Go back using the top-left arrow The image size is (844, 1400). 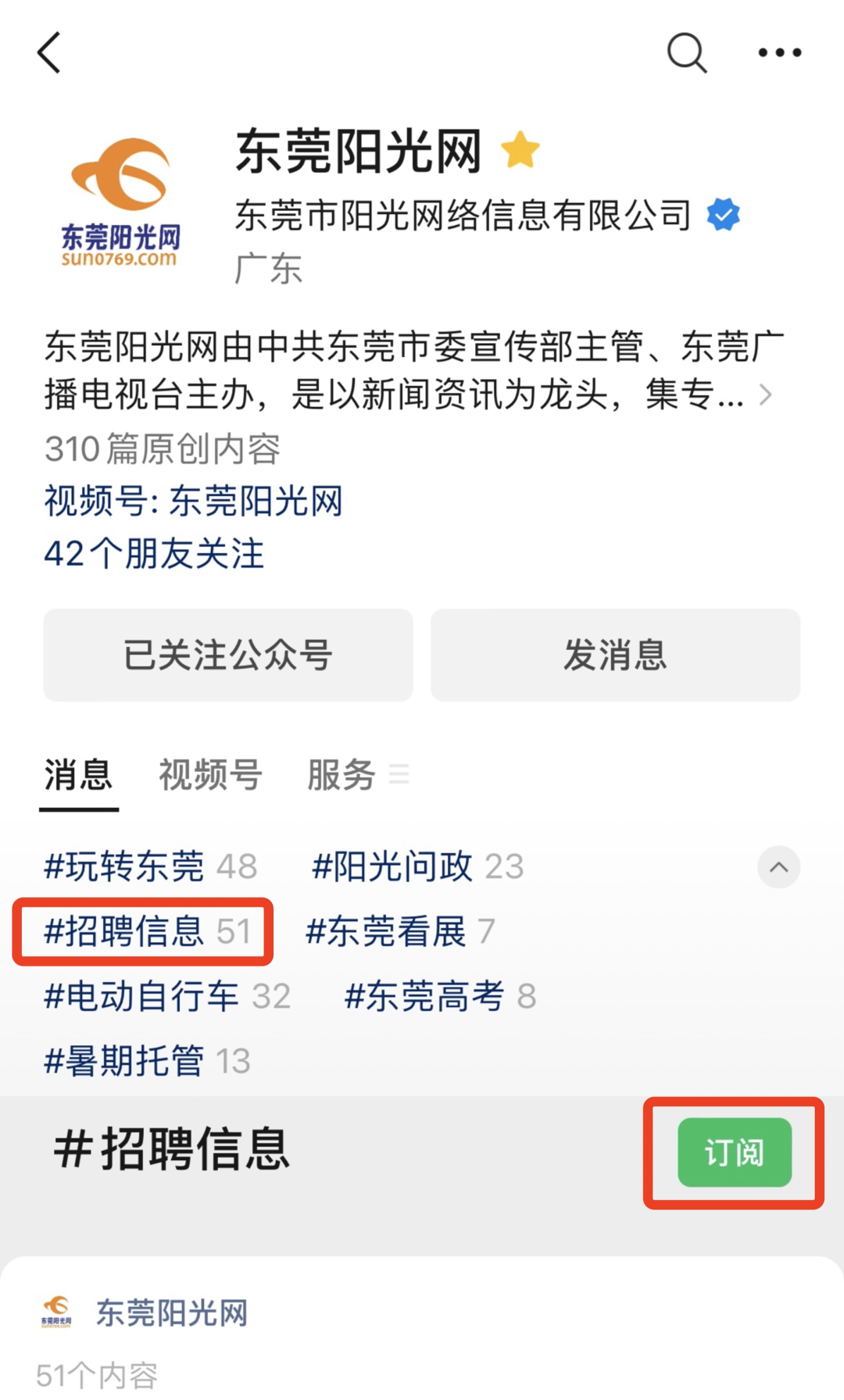point(49,53)
